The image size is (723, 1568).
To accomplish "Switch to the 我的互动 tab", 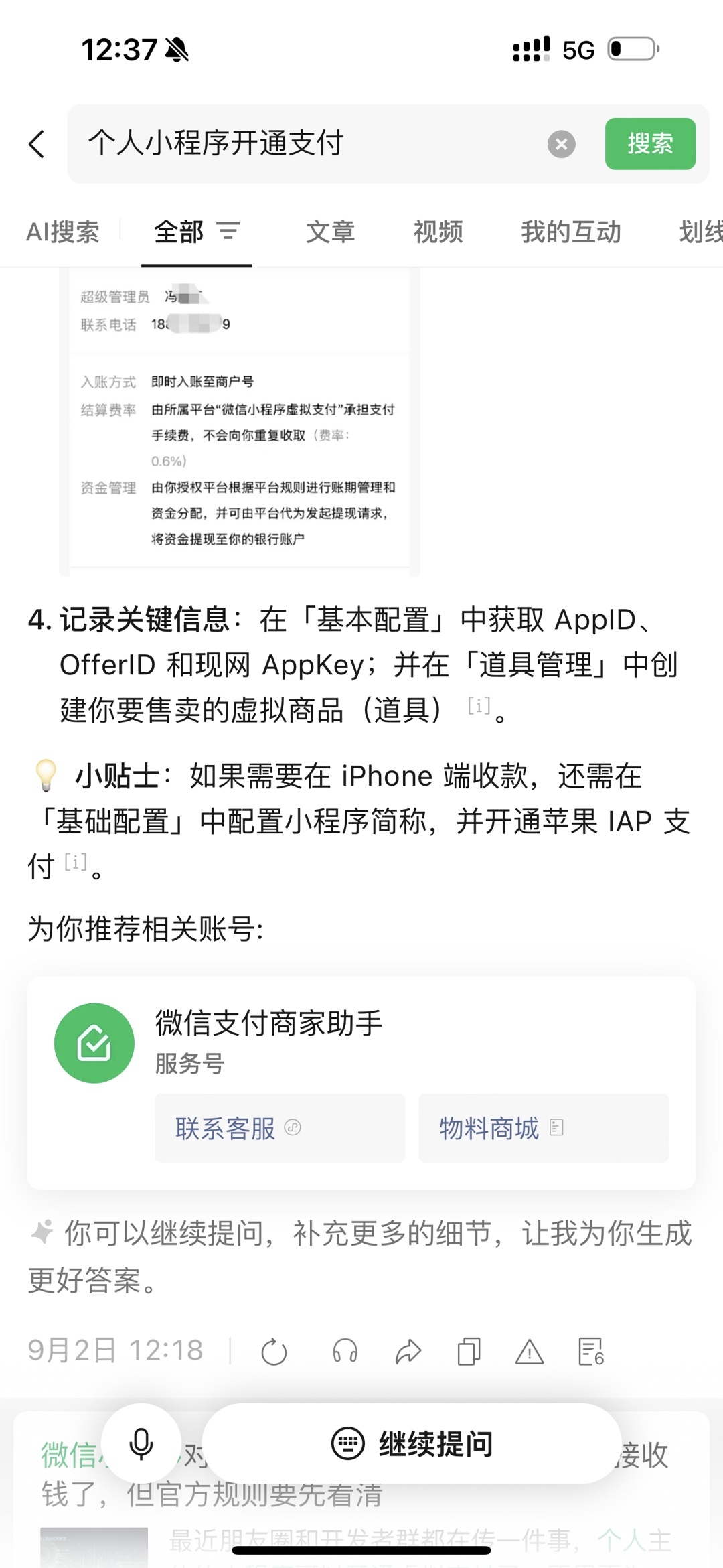I will (571, 232).
